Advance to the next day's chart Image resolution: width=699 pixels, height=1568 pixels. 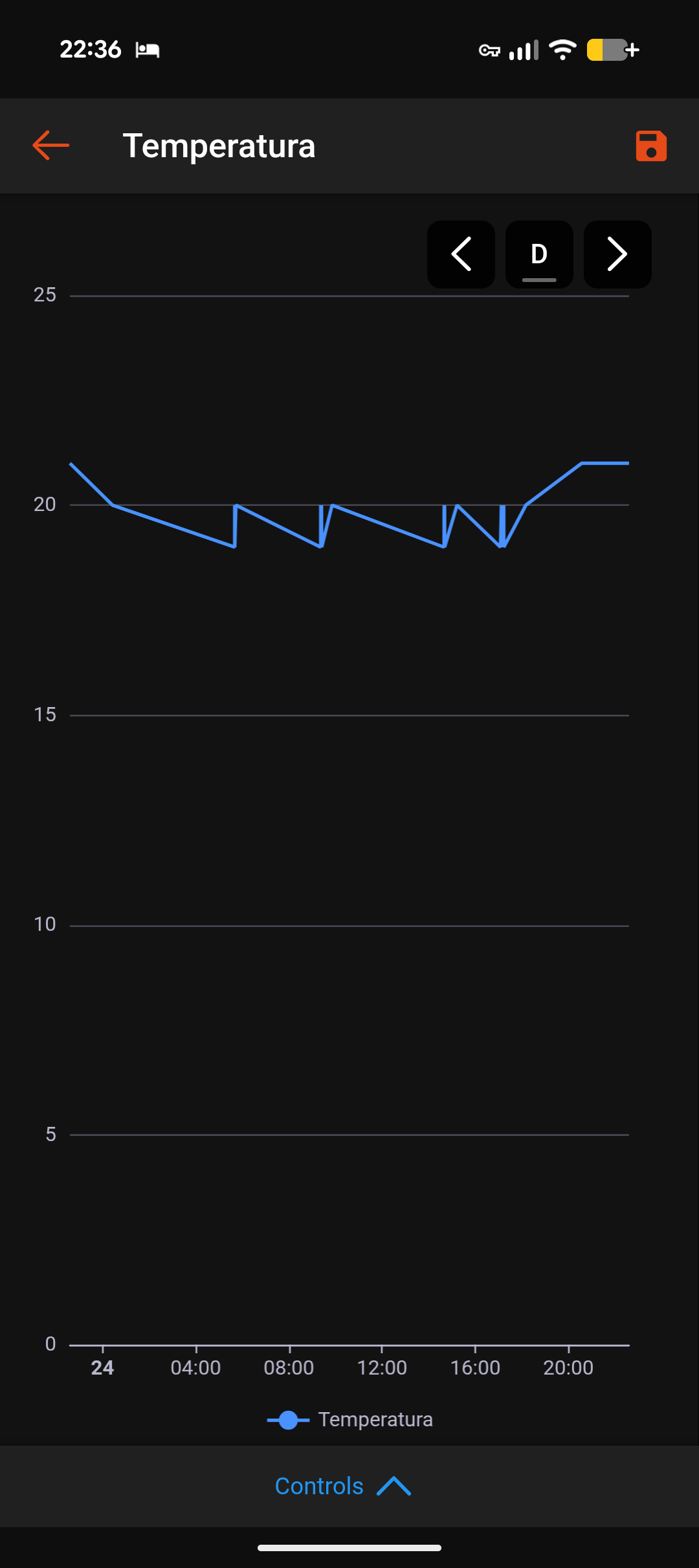[x=617, y=254]
